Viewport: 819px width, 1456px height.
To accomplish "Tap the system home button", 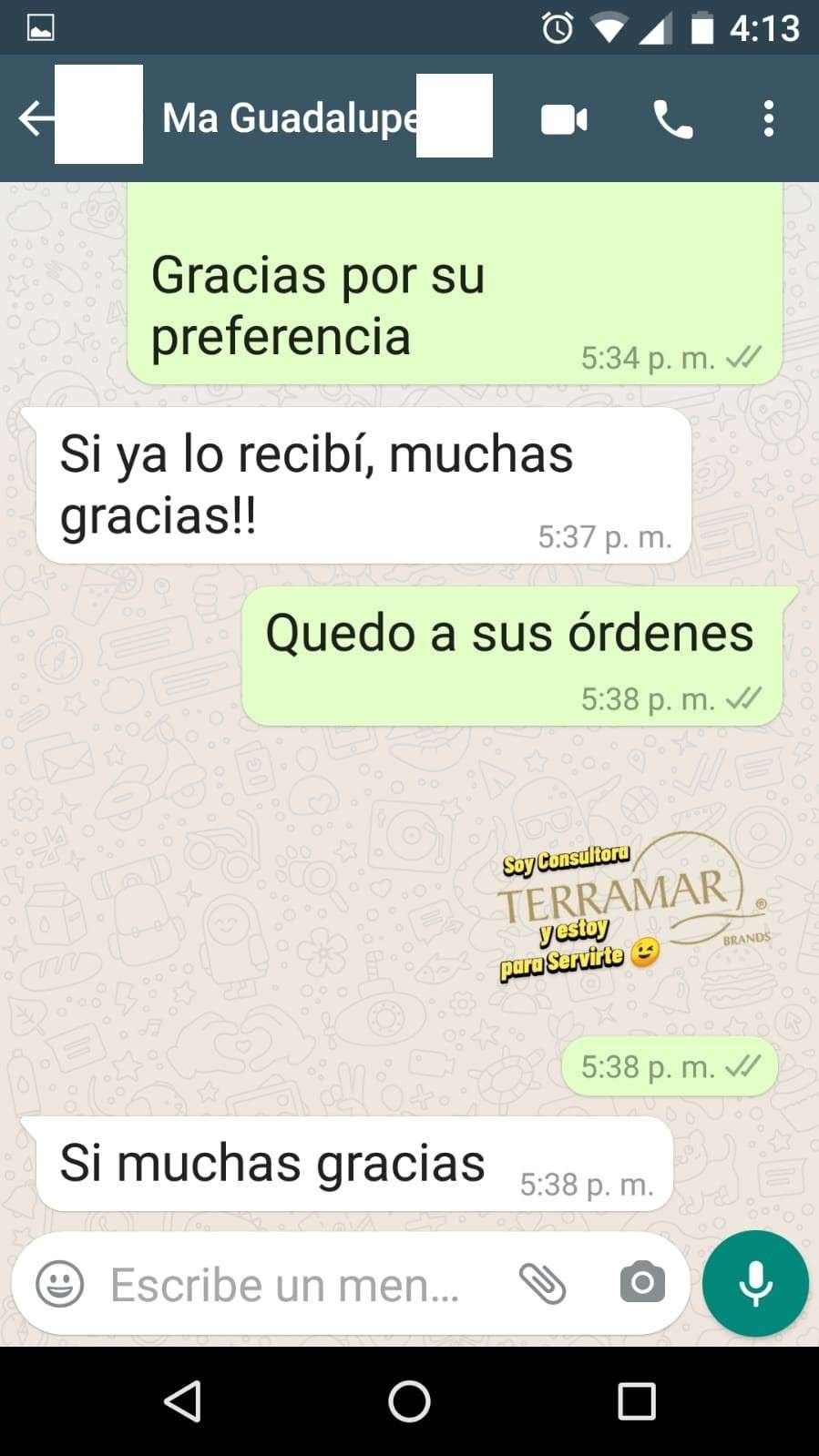I will pos(409,1400).
